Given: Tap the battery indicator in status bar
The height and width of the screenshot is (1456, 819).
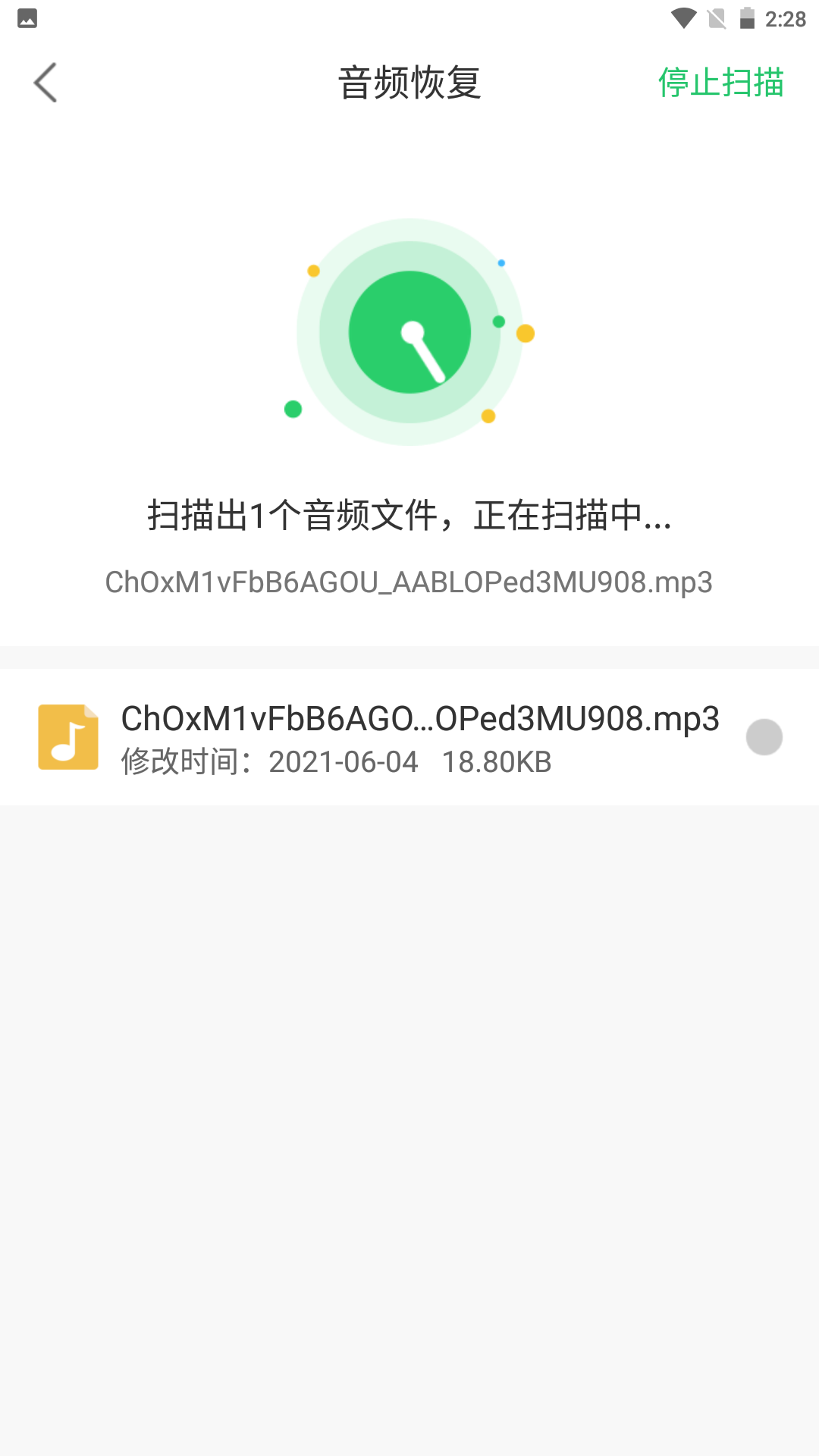Looking at the screenshot, I should (747, 20).
